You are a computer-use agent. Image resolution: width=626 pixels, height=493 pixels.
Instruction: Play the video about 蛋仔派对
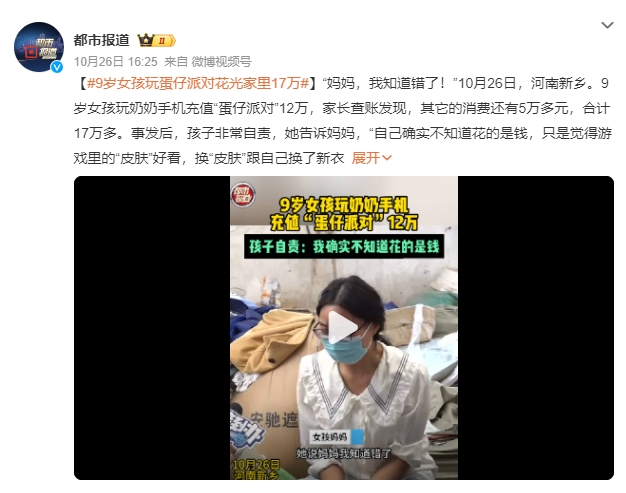click(x=343, y=327)
